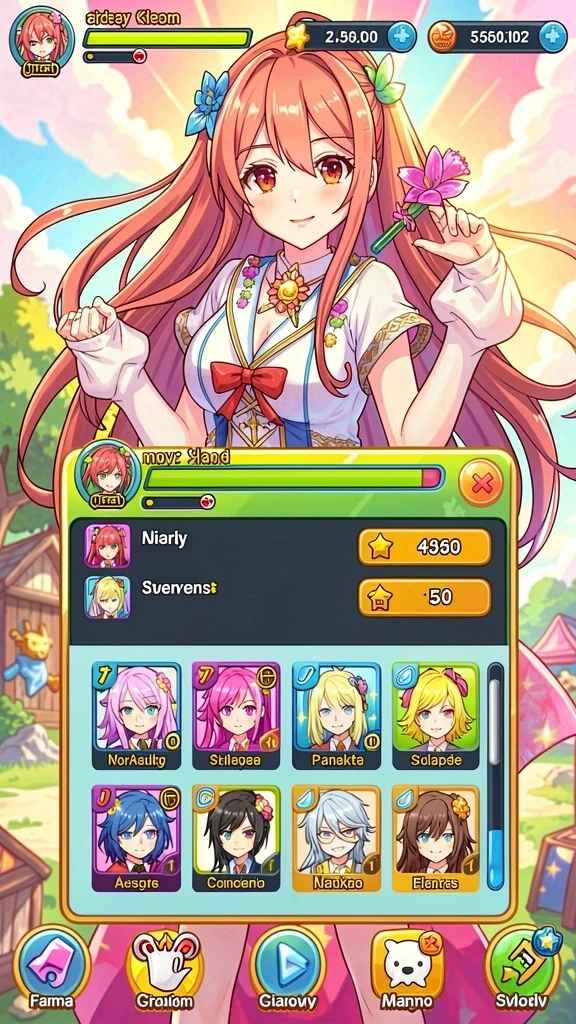576x1024 pixels.
Task: Select the NorAsultg character card
Action: 136,716
